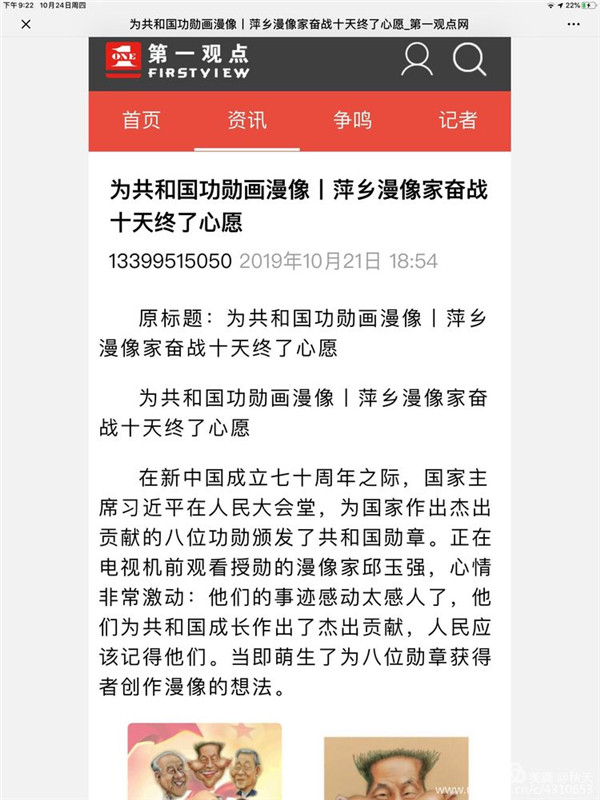600x800 pixels.
Task: Close the web page view
Action: coord(25,24)
